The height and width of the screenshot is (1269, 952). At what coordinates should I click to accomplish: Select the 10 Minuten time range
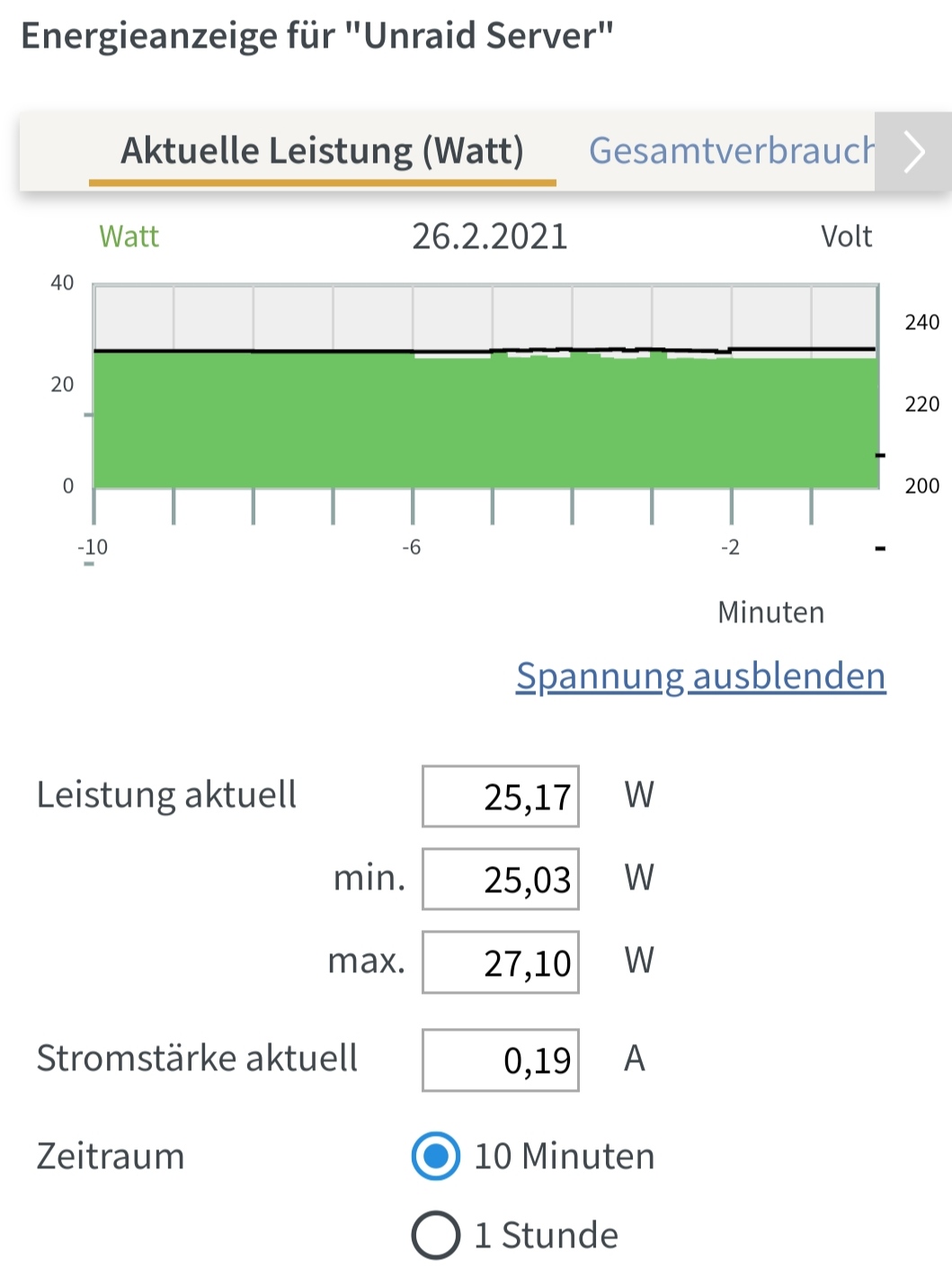click(436, 1156)
